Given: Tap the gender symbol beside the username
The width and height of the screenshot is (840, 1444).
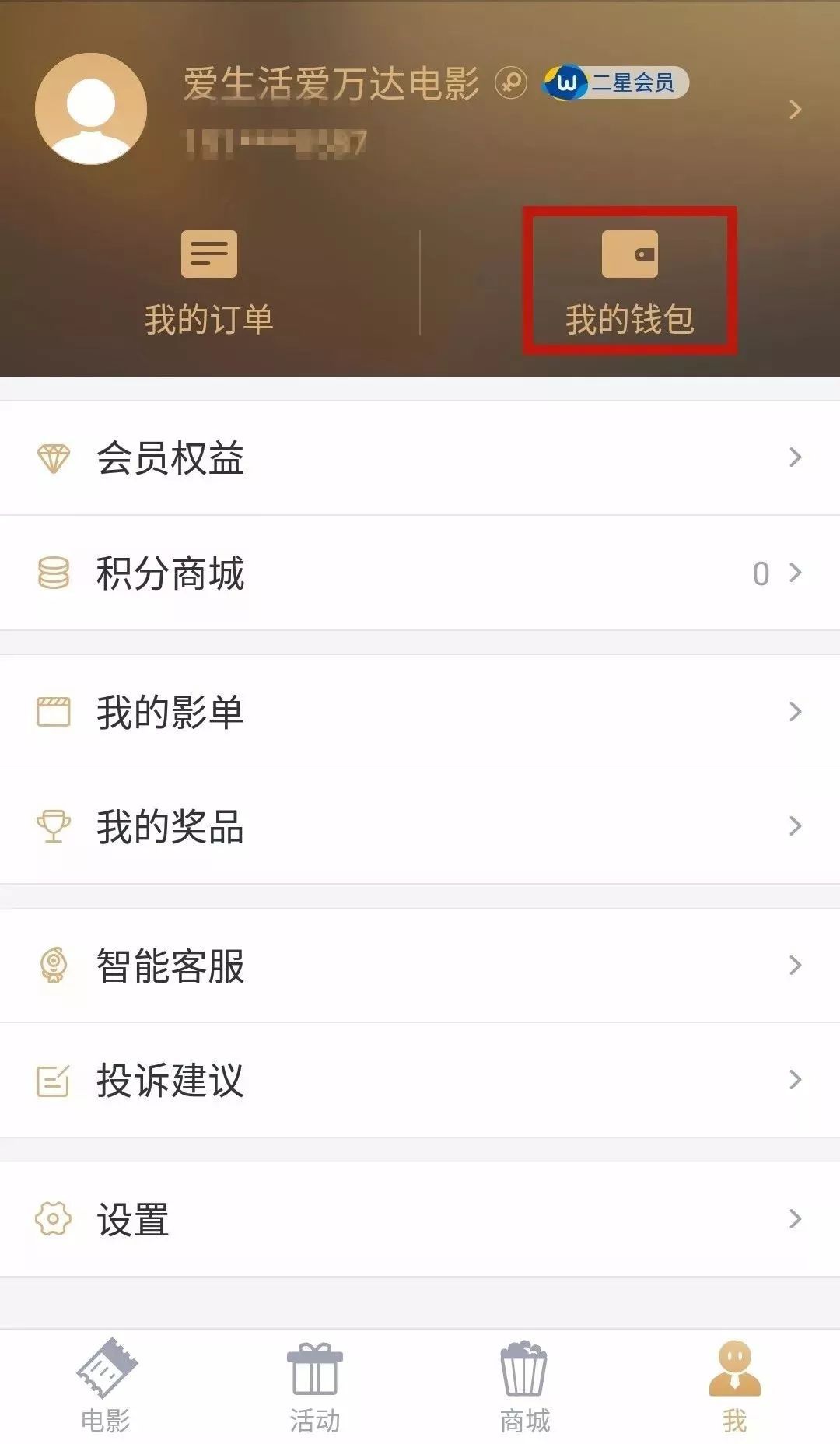Looking at the screenshot, I should point(509,82).
